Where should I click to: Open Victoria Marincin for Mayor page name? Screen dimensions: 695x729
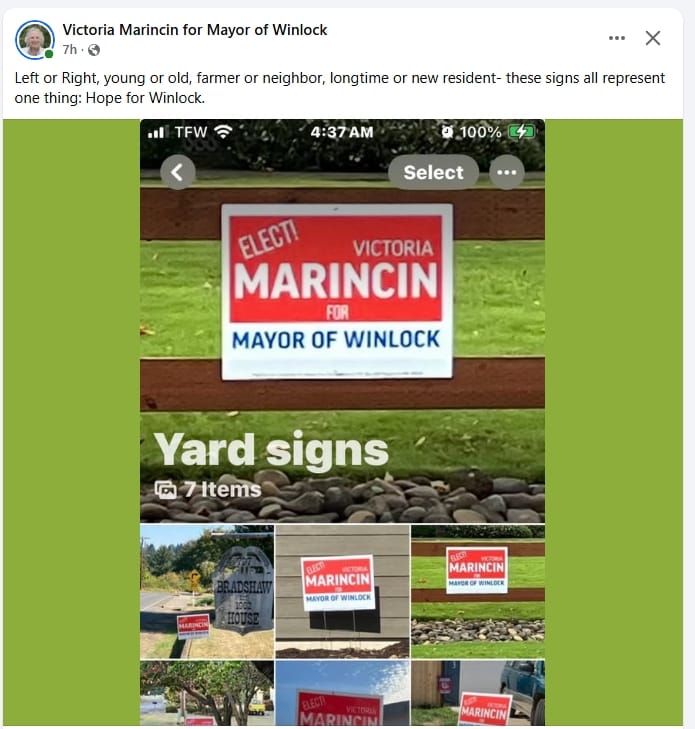(x=195, y=30)
